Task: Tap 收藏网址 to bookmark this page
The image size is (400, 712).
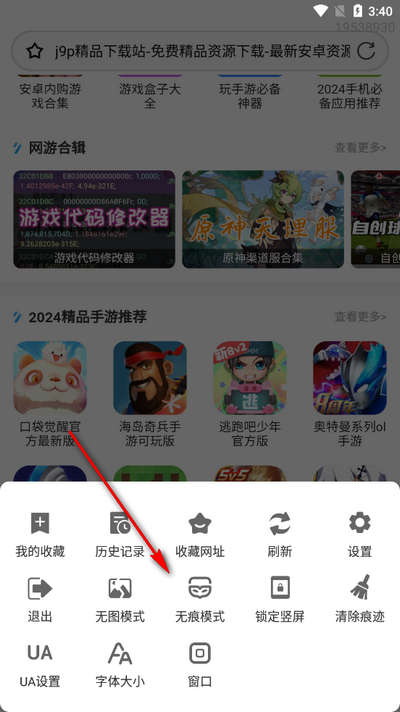Action: 200,535
